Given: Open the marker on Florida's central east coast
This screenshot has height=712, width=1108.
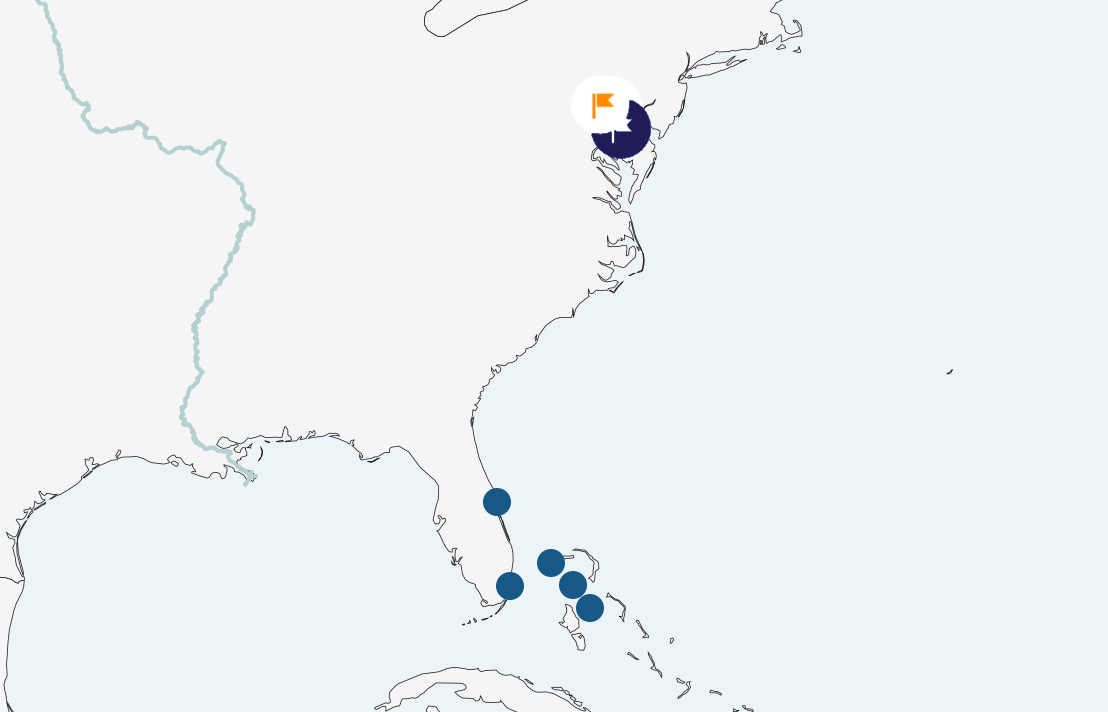Looking at the screenshot, I should (497, 502).
